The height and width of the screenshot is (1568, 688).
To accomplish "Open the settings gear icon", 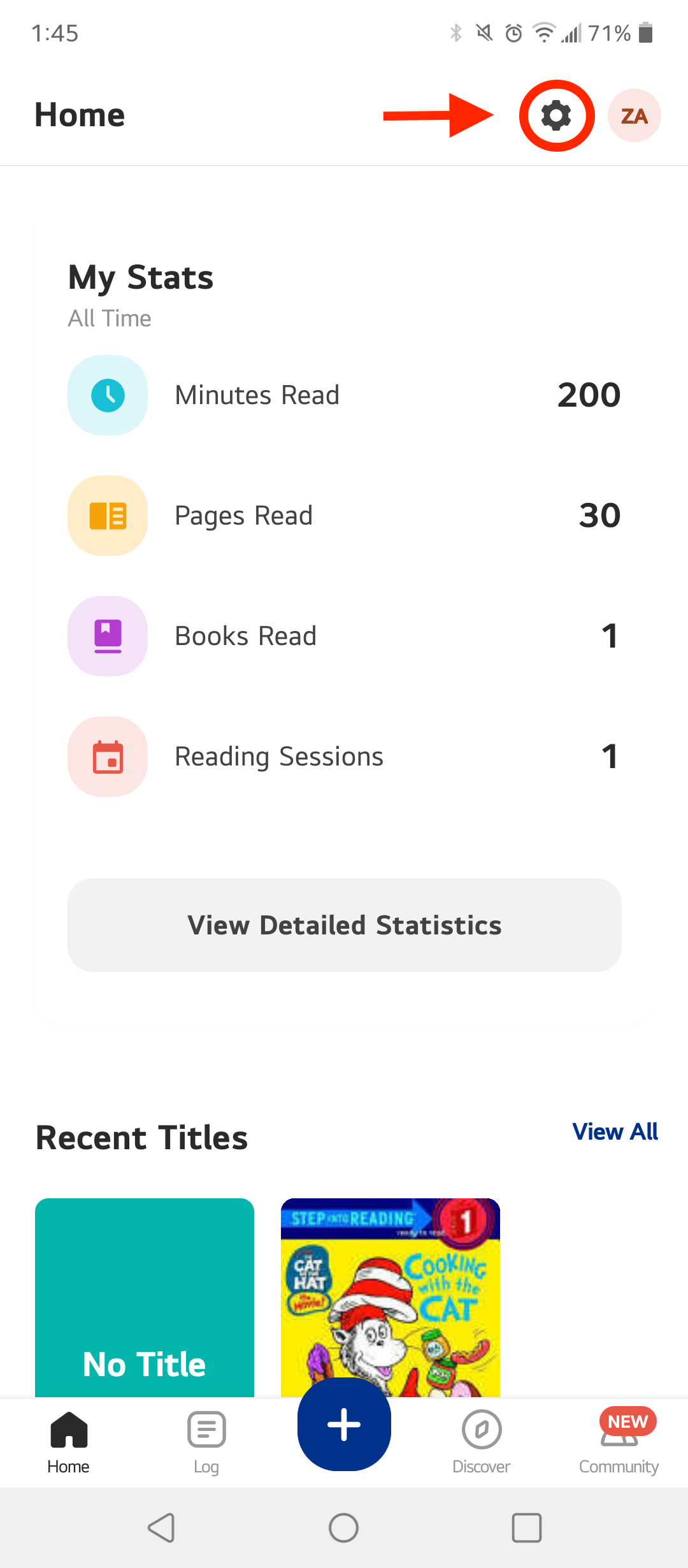I will point(556,116).
